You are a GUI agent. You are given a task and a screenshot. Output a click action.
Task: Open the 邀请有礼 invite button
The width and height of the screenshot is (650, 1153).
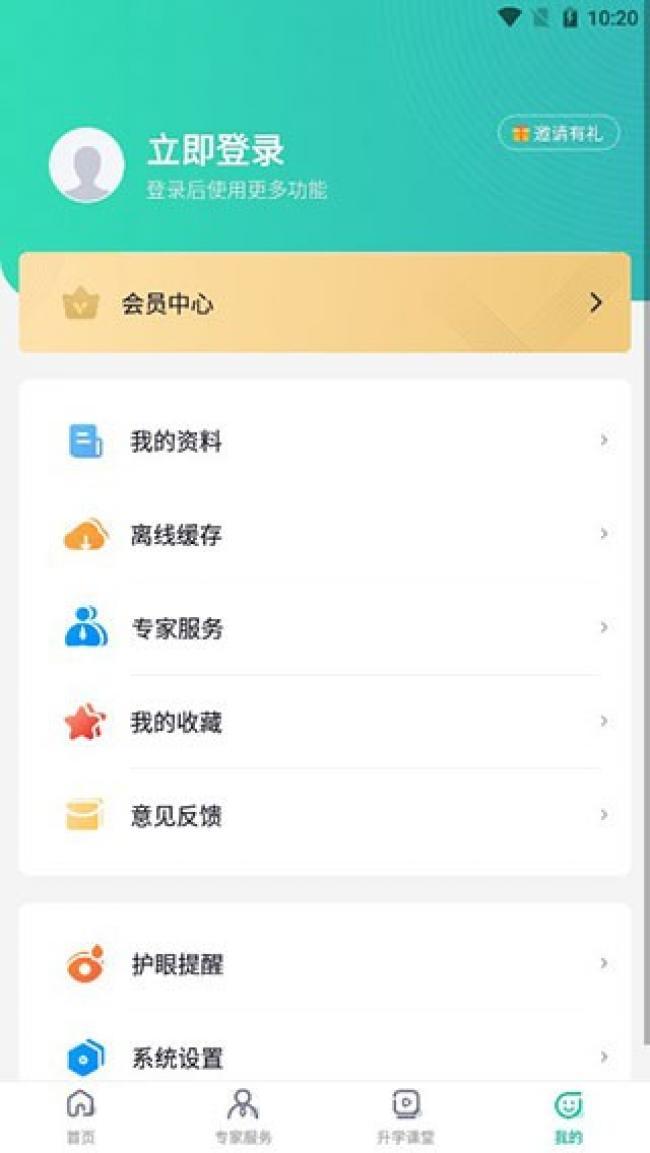pos(559,134)
